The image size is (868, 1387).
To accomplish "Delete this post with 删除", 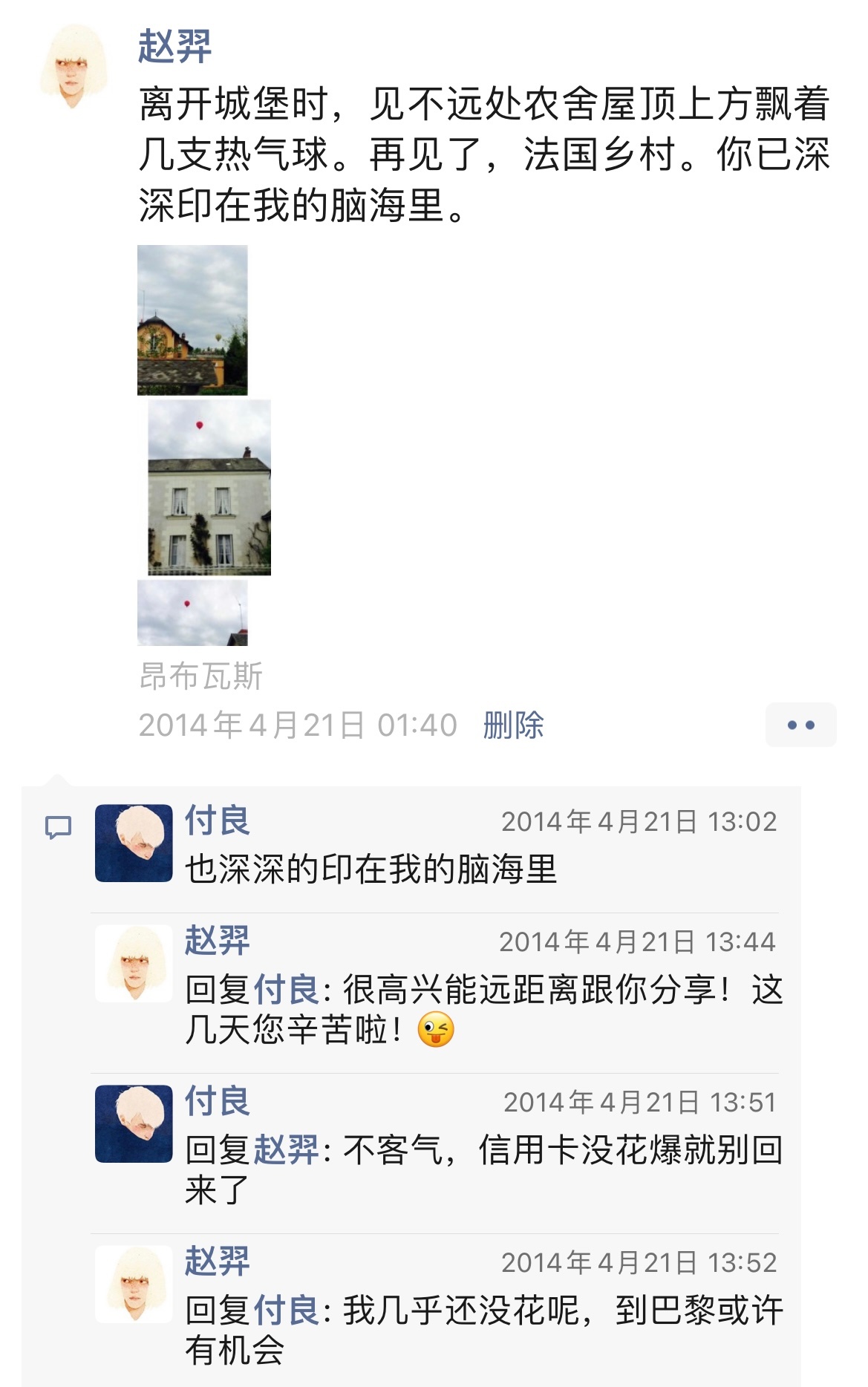I will 513,725.
